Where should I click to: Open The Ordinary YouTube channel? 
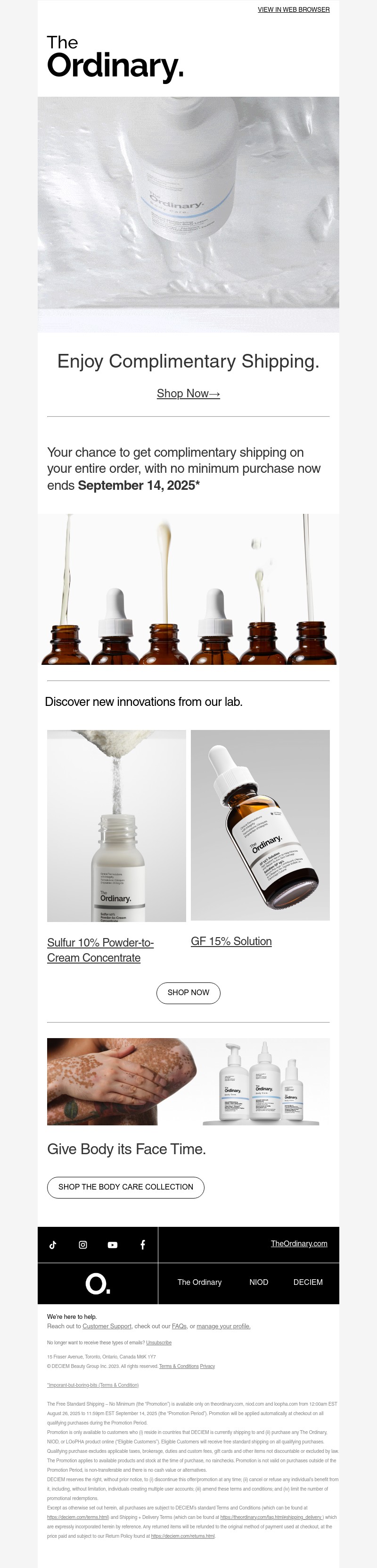click(x=113, y=1245)
